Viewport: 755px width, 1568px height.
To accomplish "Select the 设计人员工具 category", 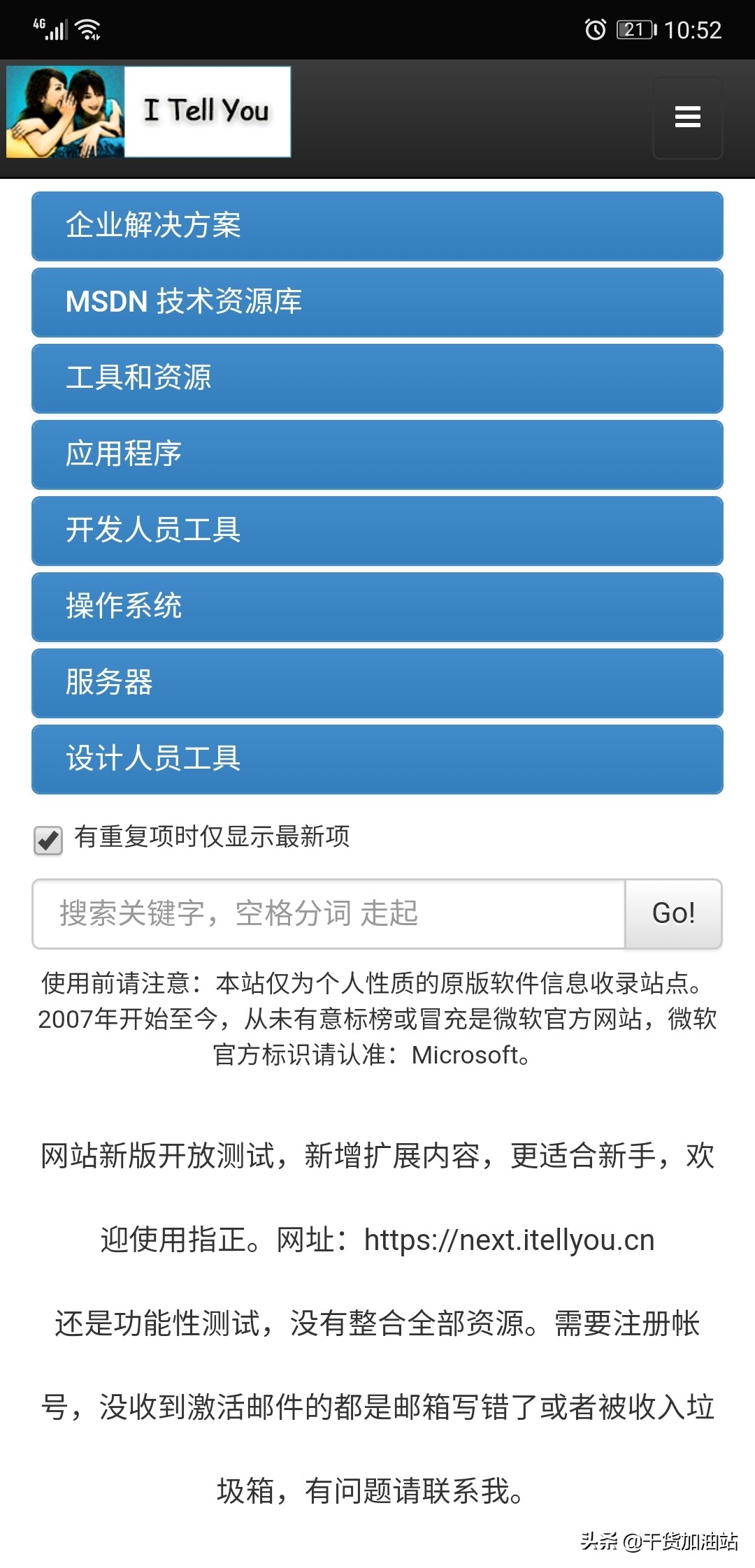I will coord(377,759).
